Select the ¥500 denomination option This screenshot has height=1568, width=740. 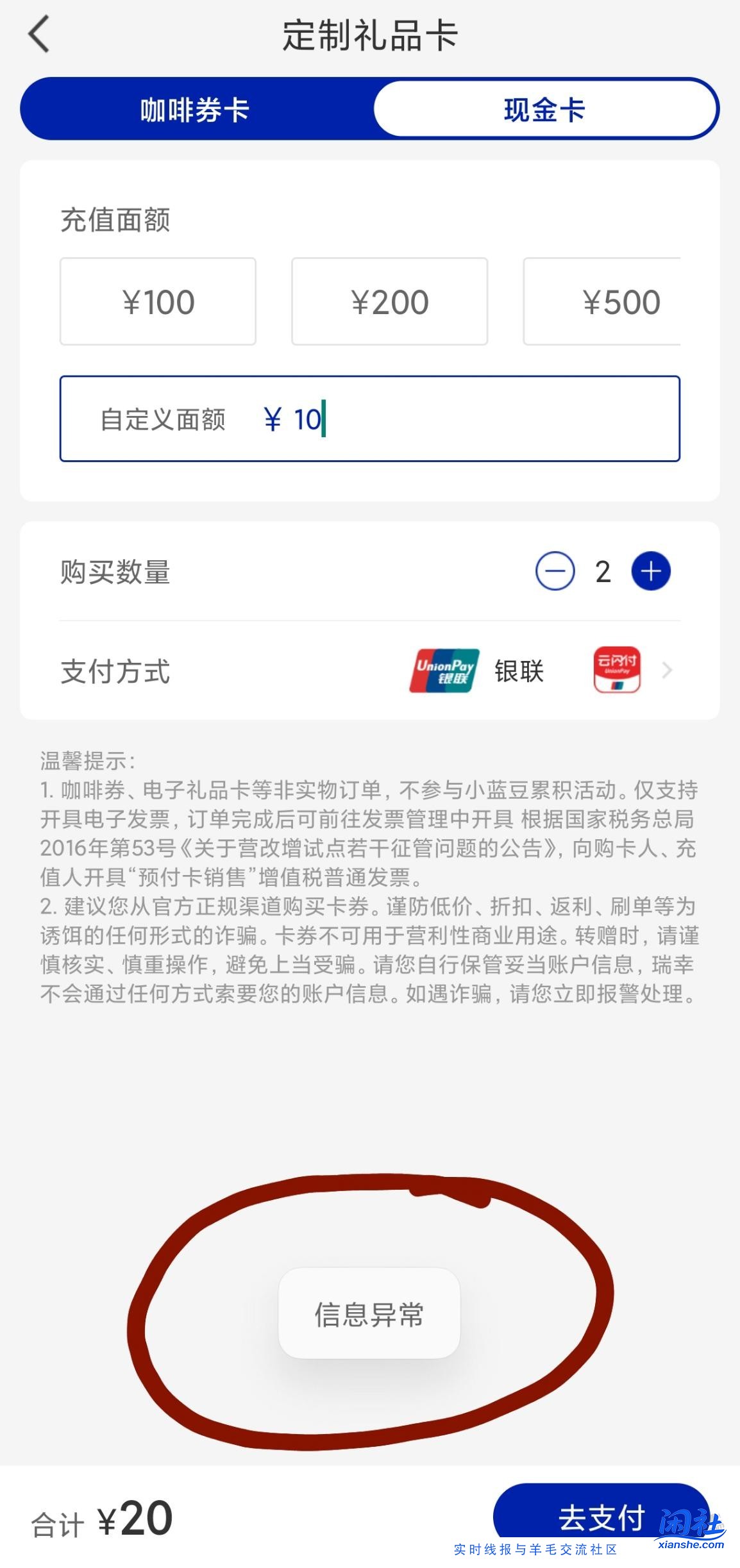(620, 301)
